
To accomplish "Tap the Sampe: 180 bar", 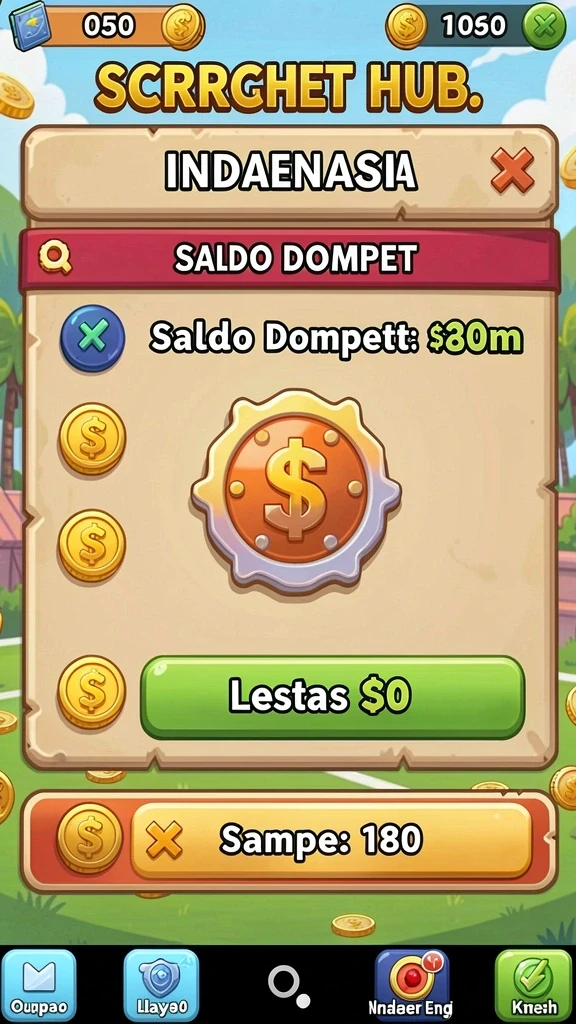I will (x=330, y=840).
